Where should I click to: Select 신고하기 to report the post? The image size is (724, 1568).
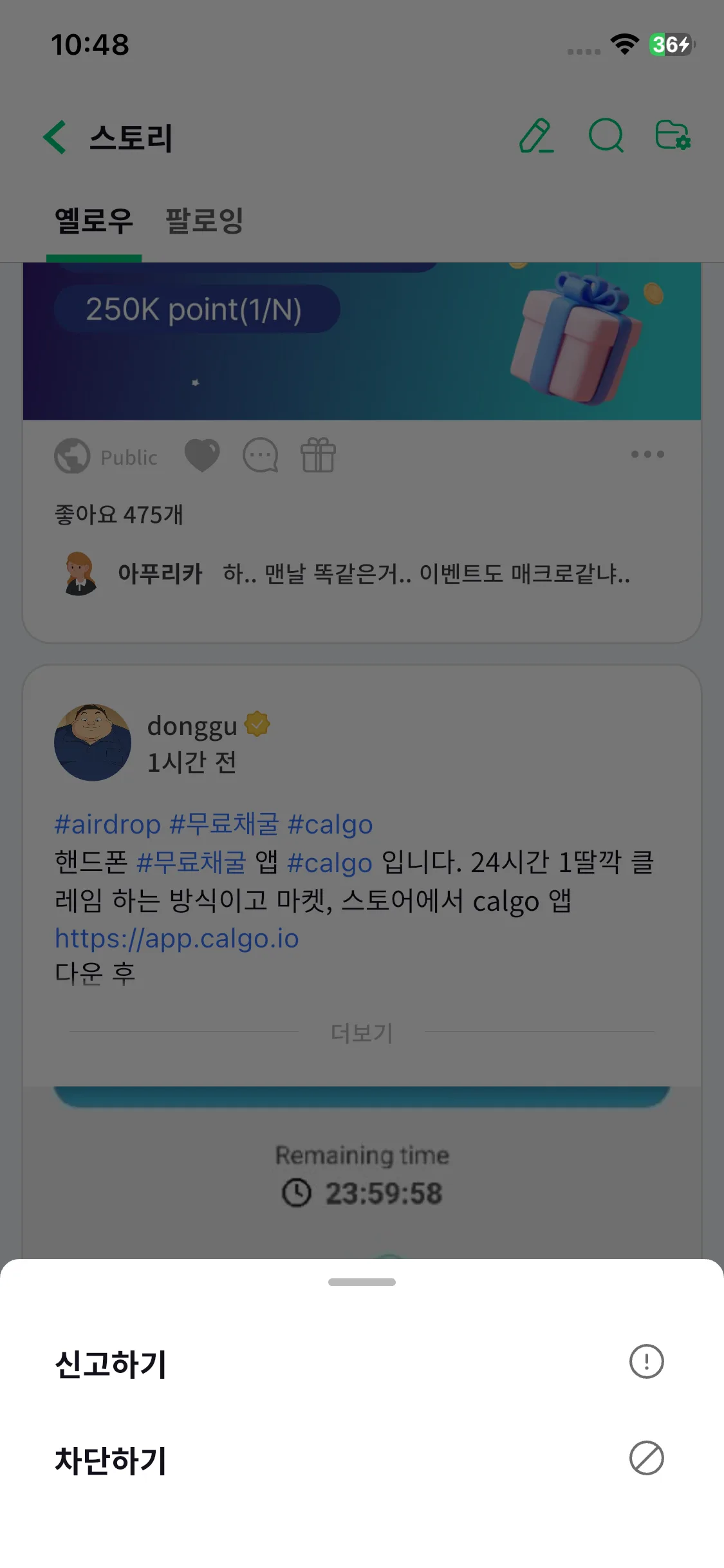[362, 1363]
